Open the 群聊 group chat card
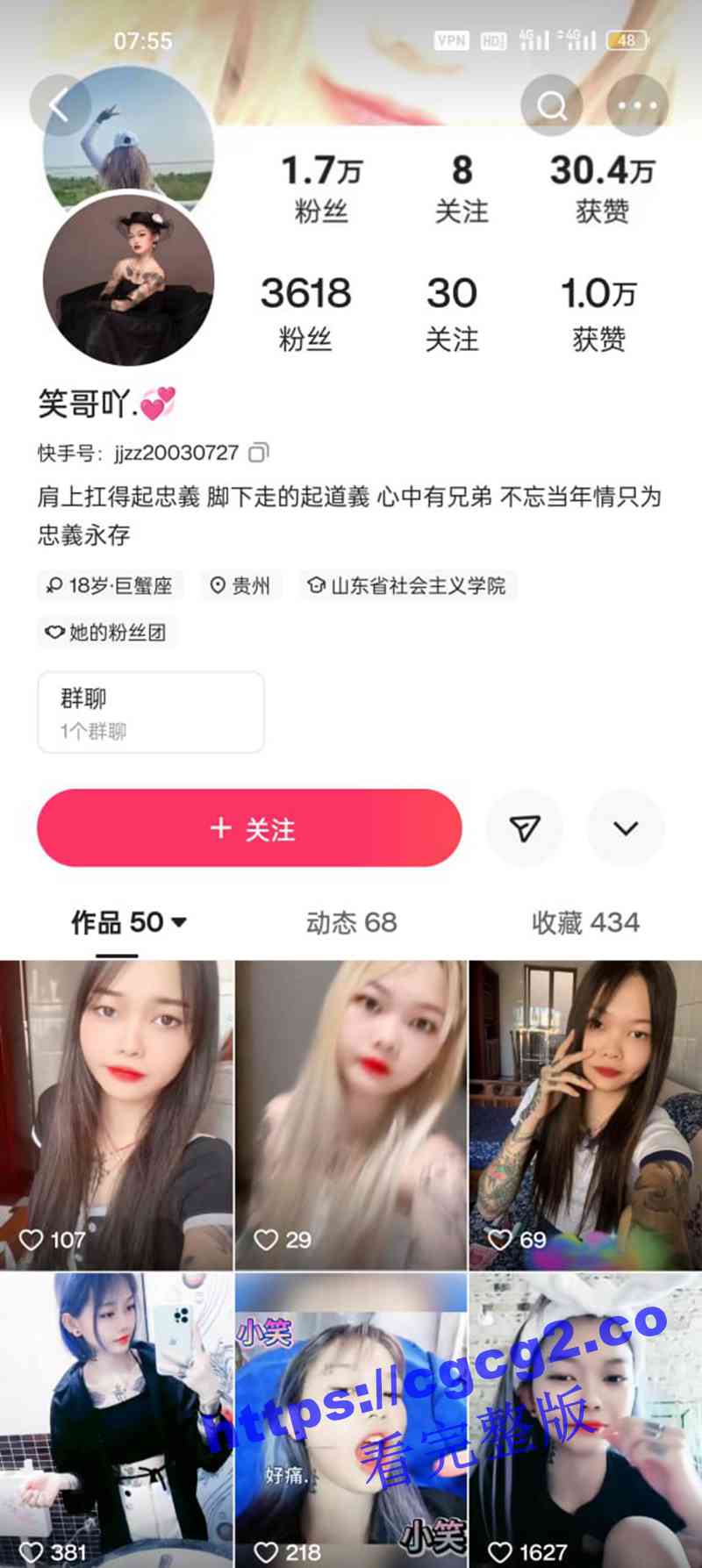 151,712
